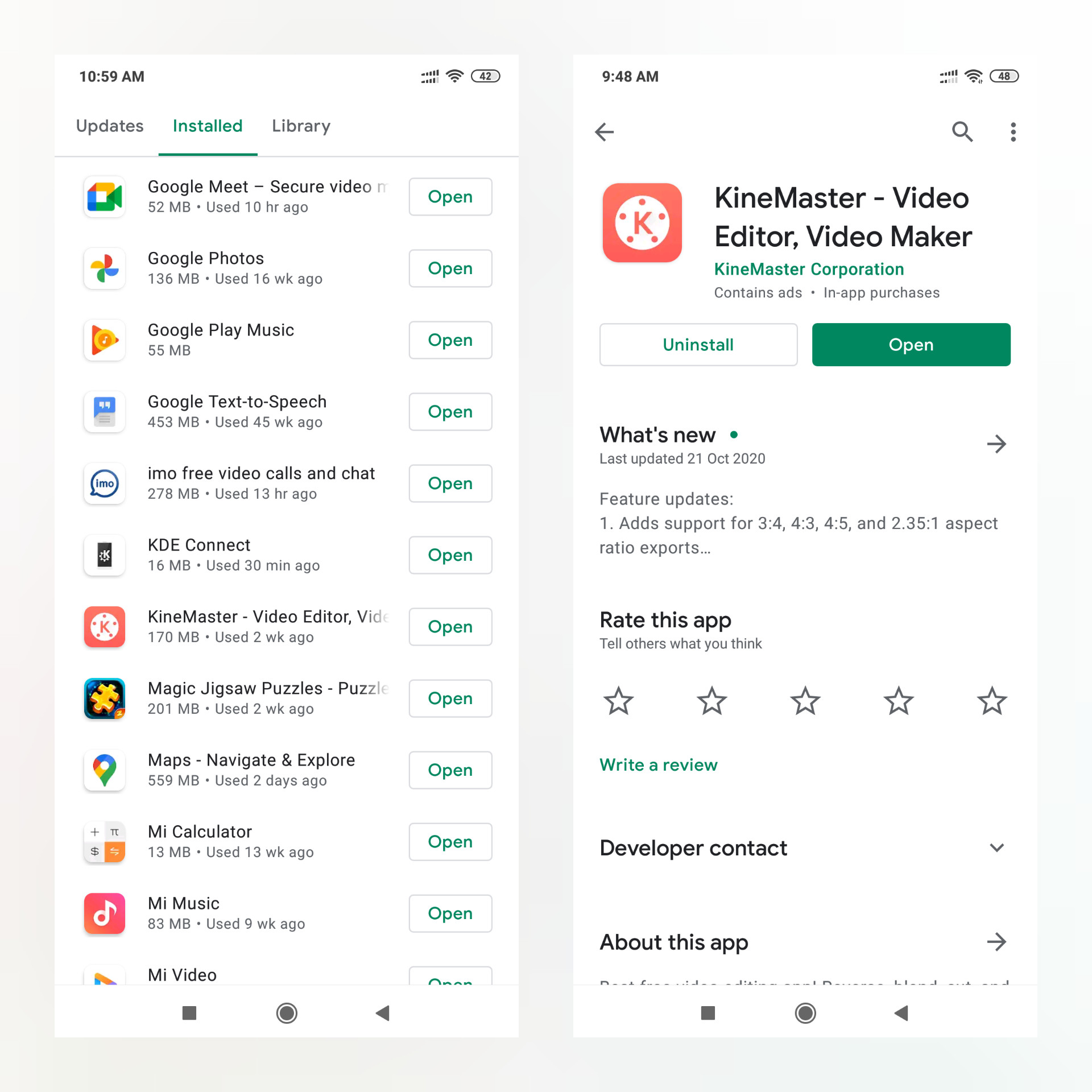The image size is (1092, 1092).
Task: Tap Open next to Maps - Navigate & Explore
Action: pyautogui.click(x=450, y=770)
